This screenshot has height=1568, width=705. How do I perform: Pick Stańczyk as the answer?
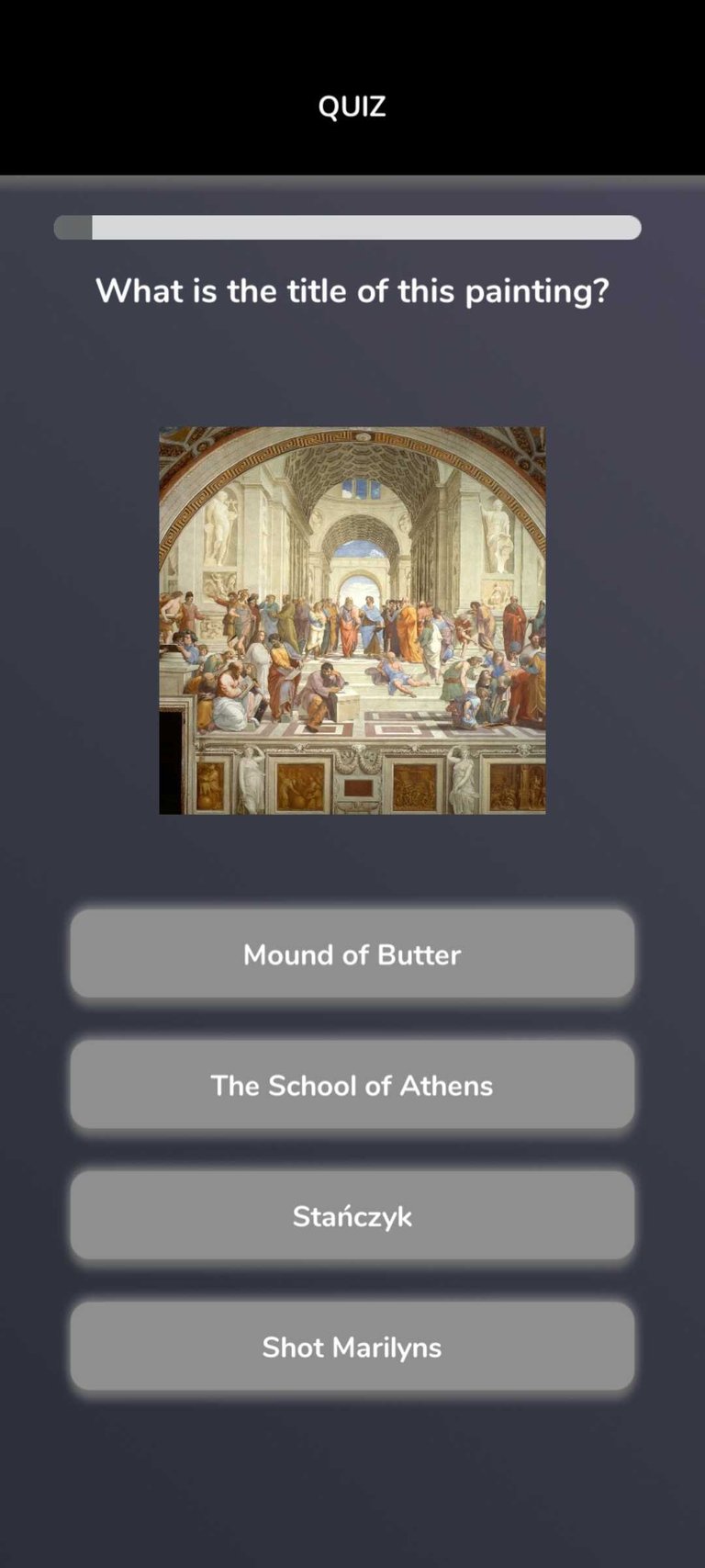(352, 1215)
